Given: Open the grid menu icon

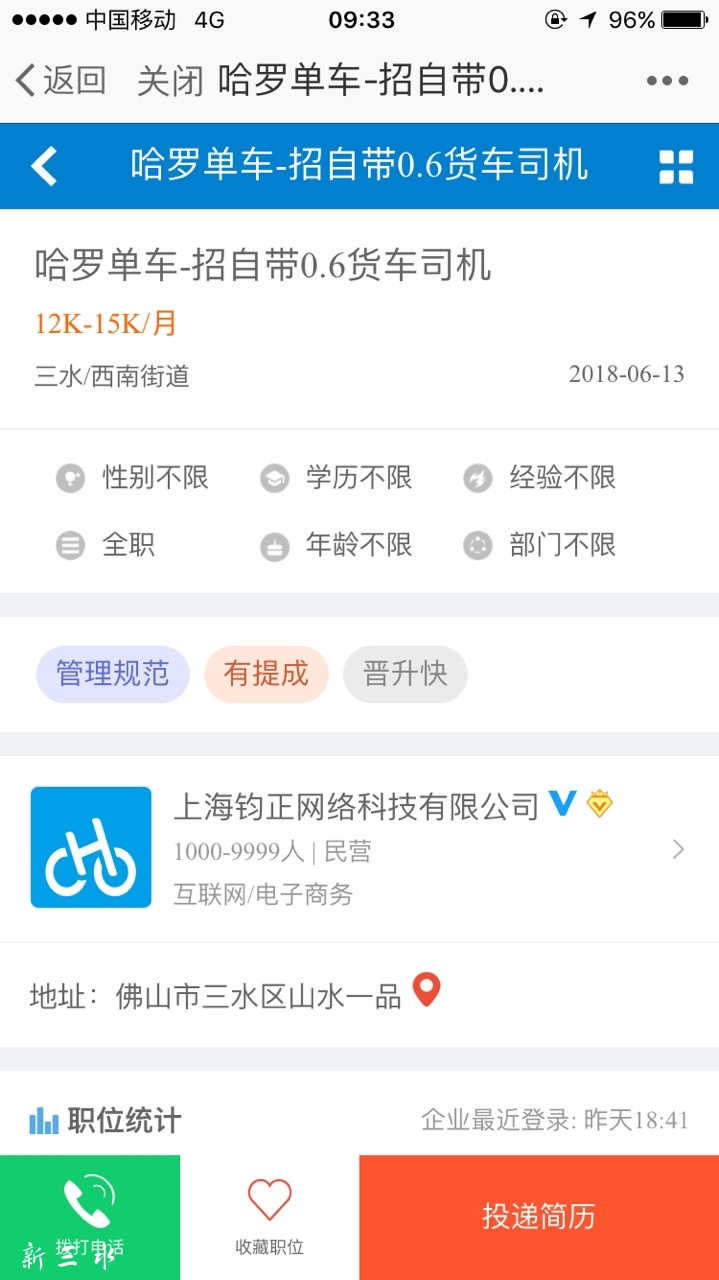Looking at the screenshot, I should coord(676,167).
